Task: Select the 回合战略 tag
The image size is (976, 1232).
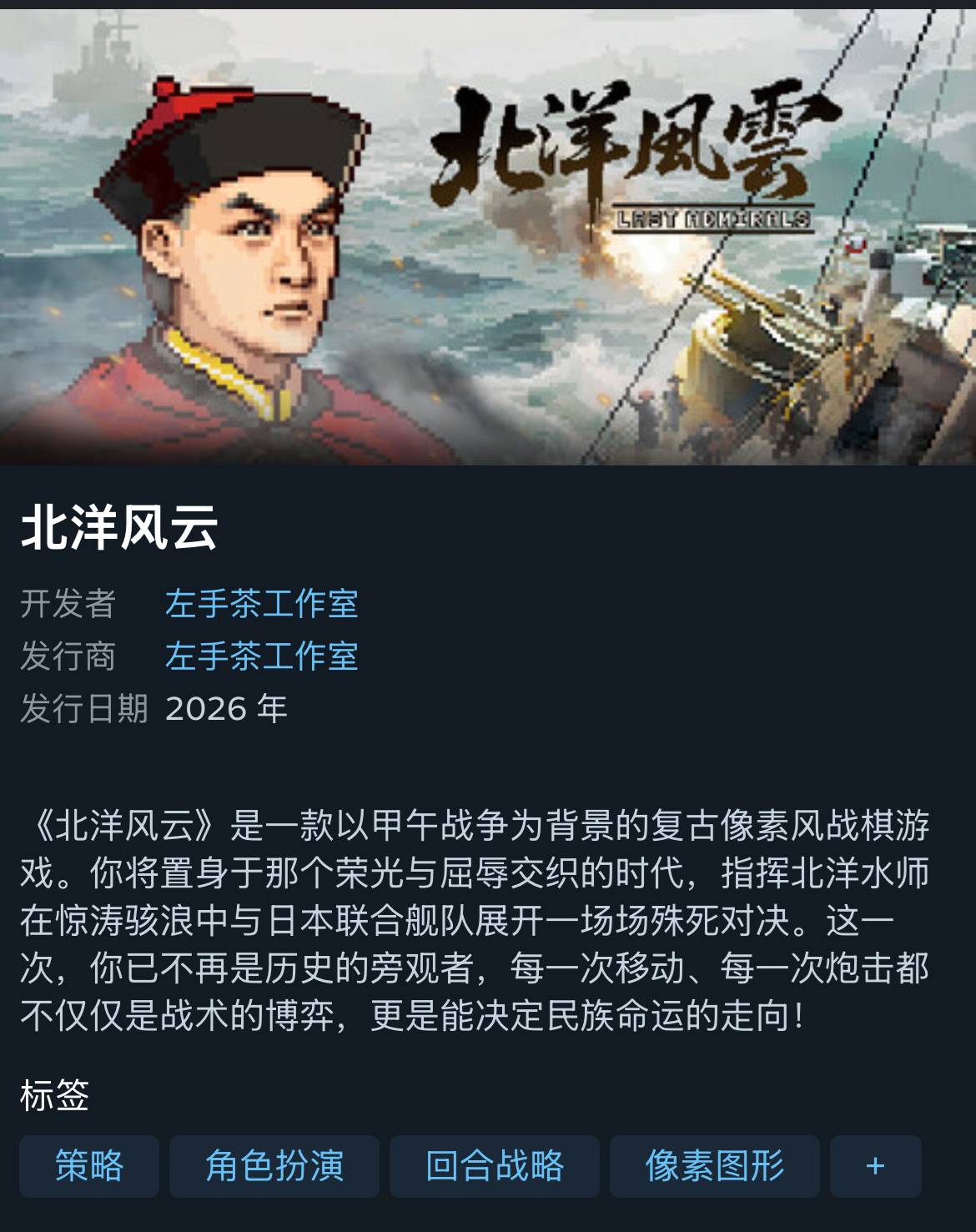Action: (x=495, y=1166)
